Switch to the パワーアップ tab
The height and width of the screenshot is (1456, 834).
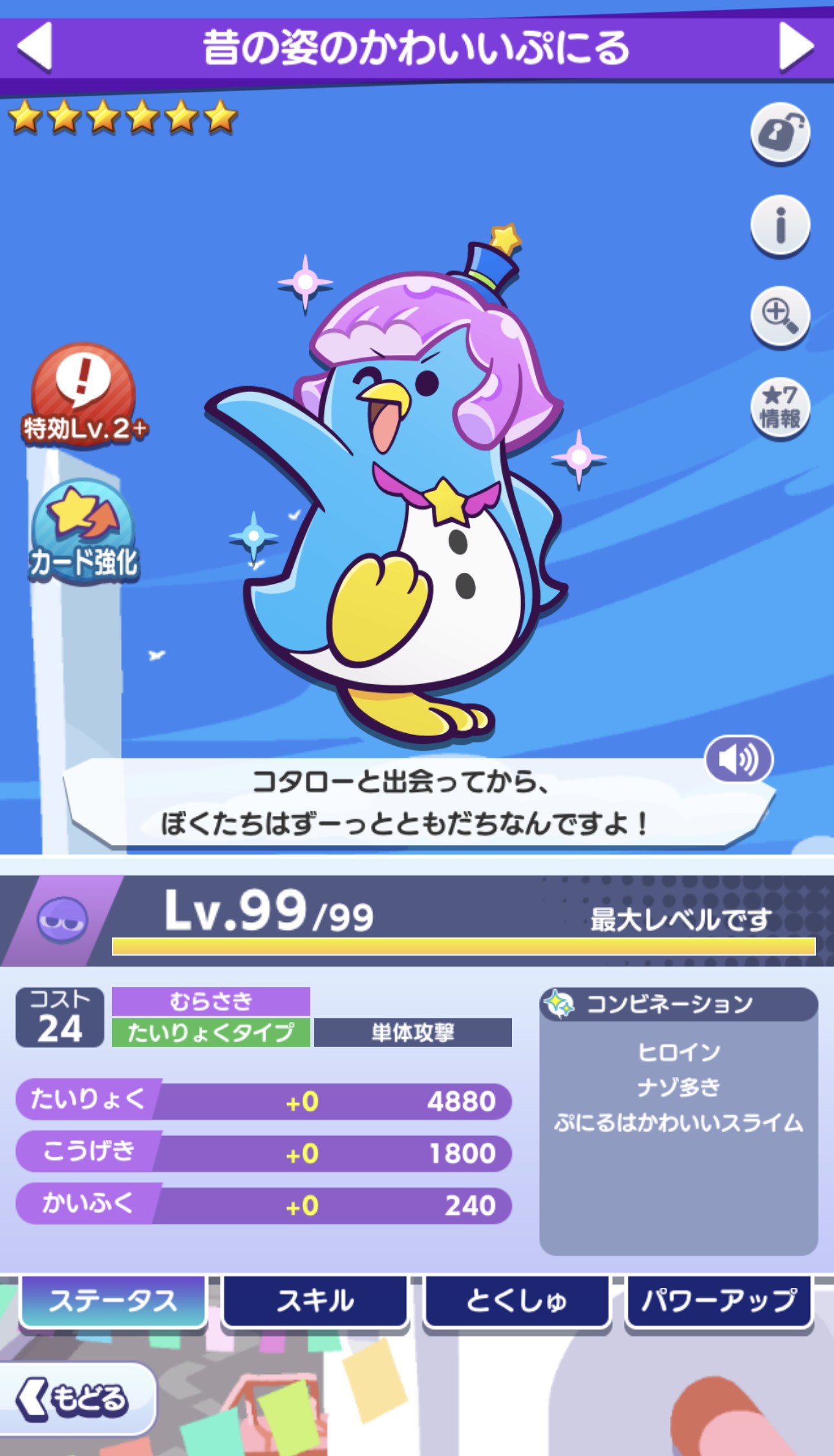(x=719, y=1301)
